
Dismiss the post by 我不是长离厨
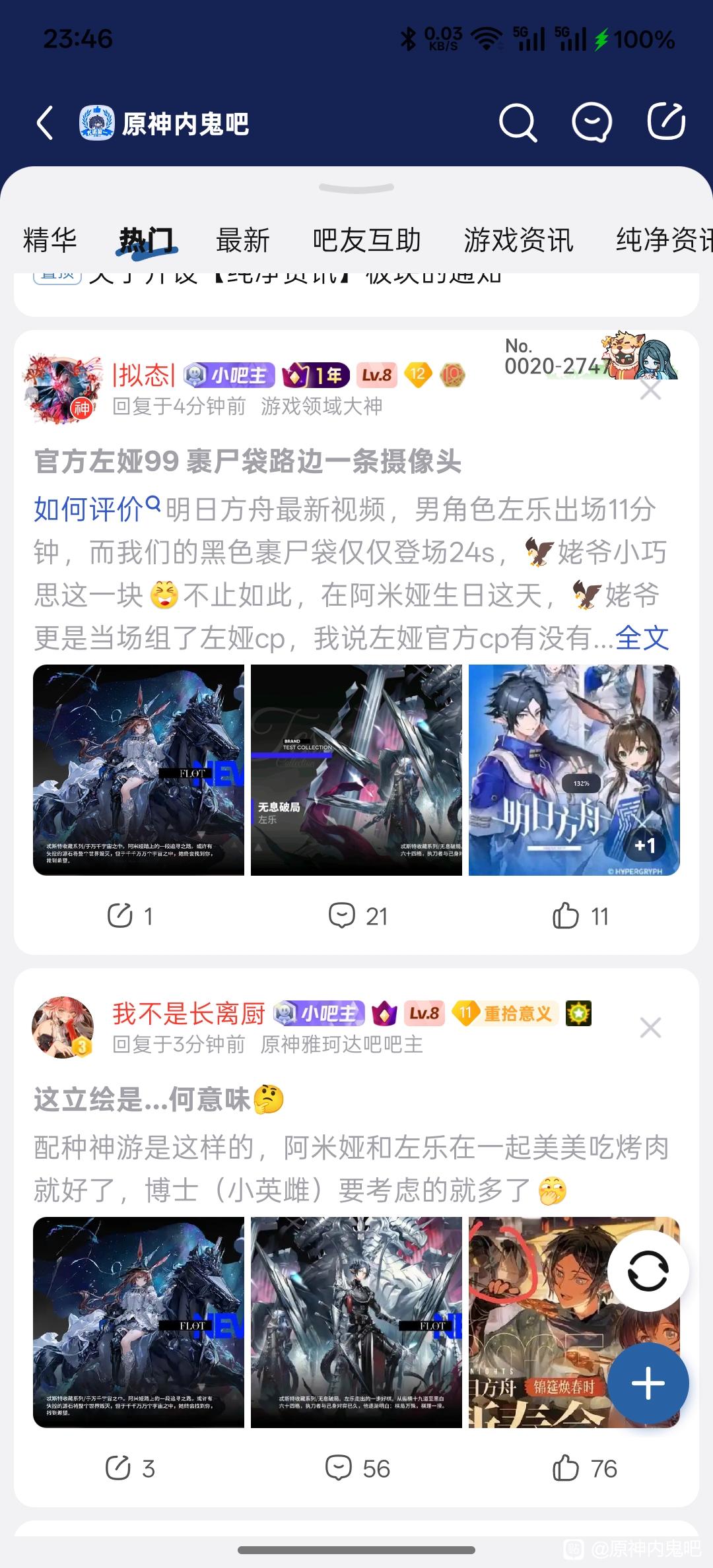(650, 1028)
